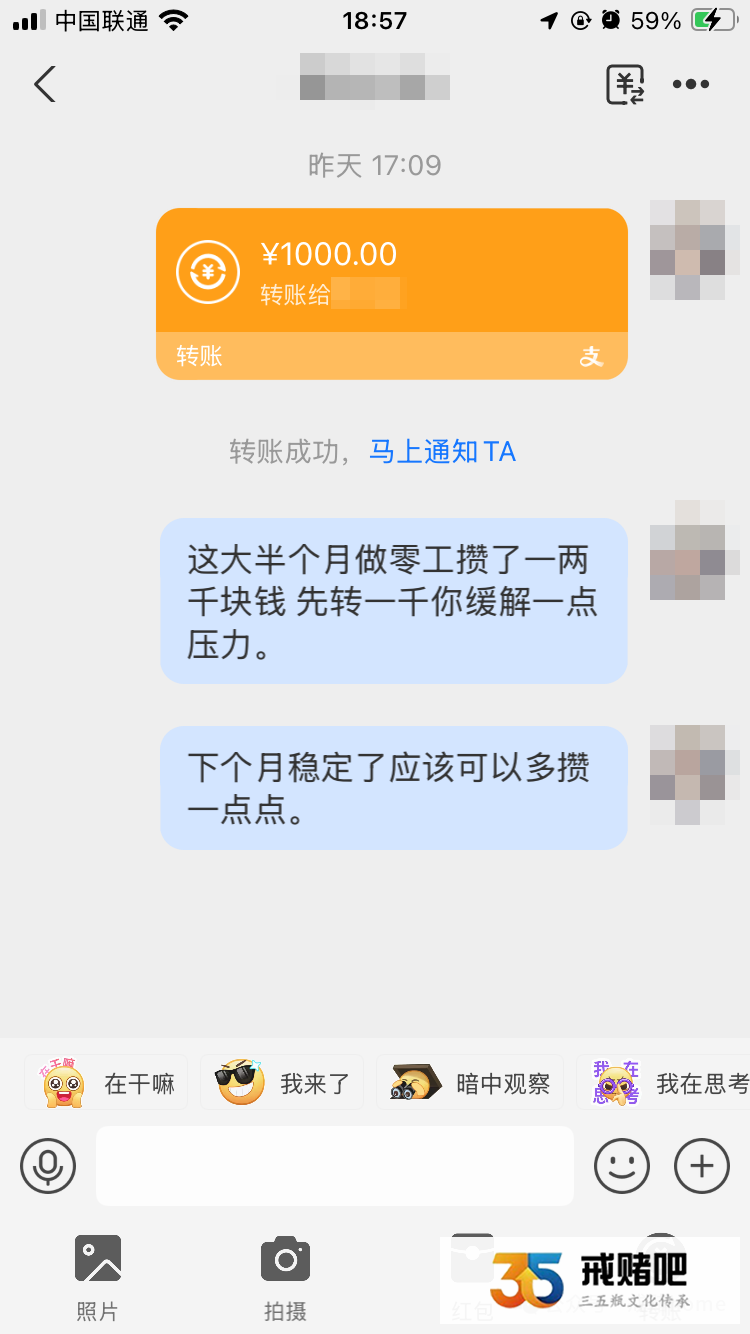Send the 在干嘛 quick sticker
The width and height of the screenshot is (750, 1334).
pos(107,1083)
